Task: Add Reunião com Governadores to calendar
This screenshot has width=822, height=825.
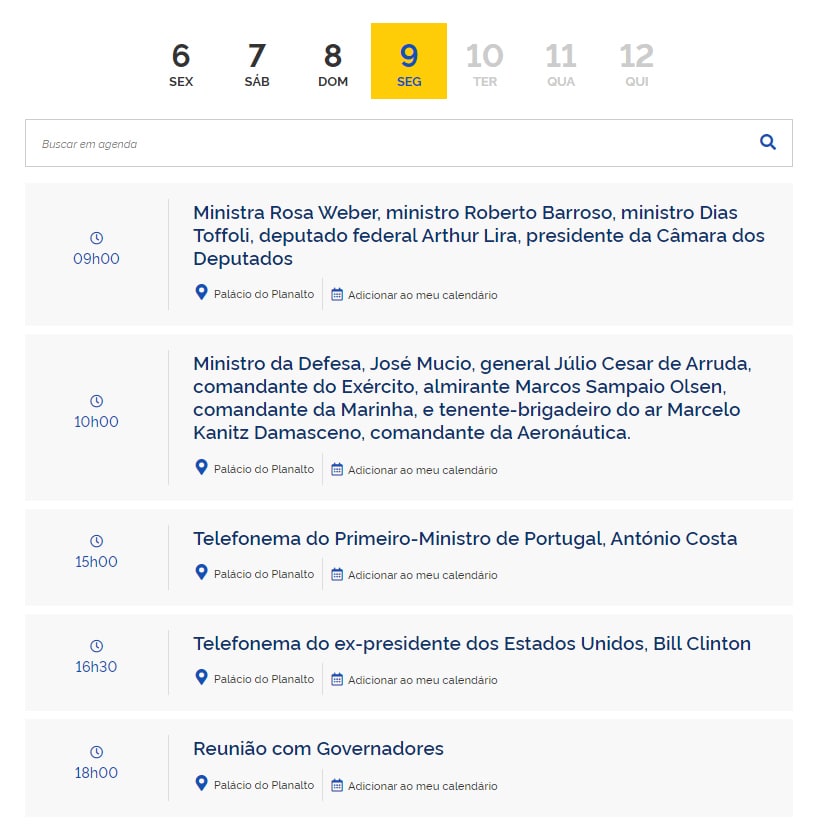Action: pos(414,786)
